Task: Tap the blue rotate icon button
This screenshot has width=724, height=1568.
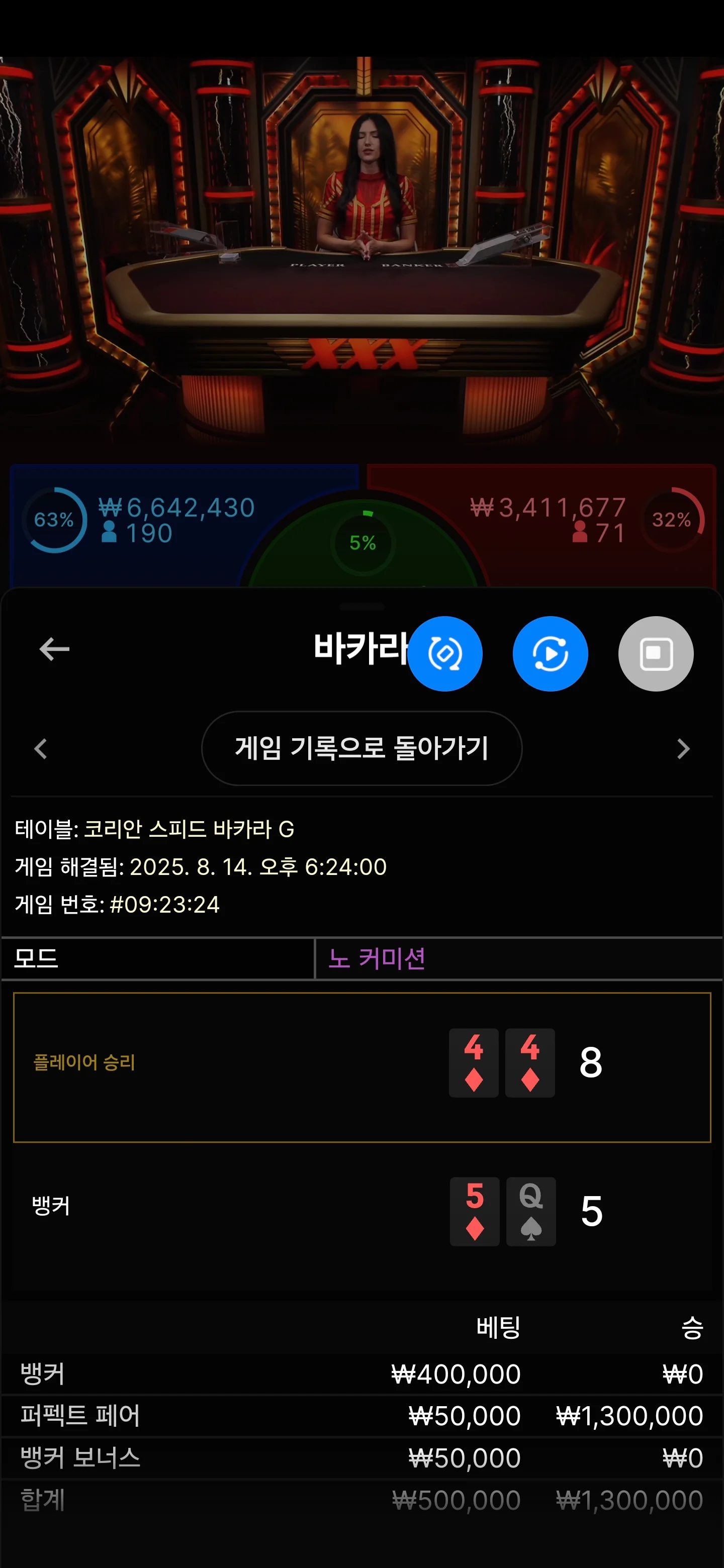Action: pos(445,654)
